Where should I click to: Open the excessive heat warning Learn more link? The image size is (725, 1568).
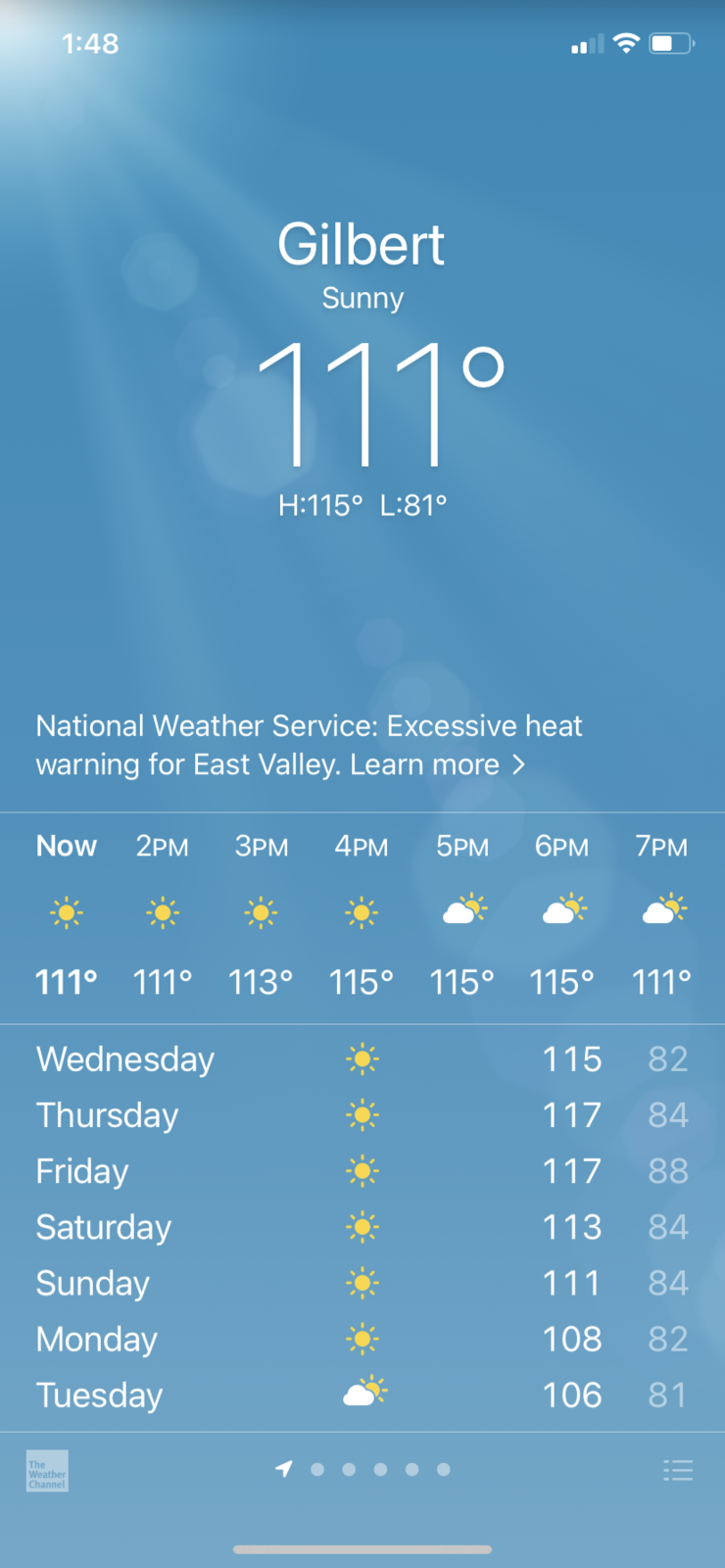[x=437, y=764]
